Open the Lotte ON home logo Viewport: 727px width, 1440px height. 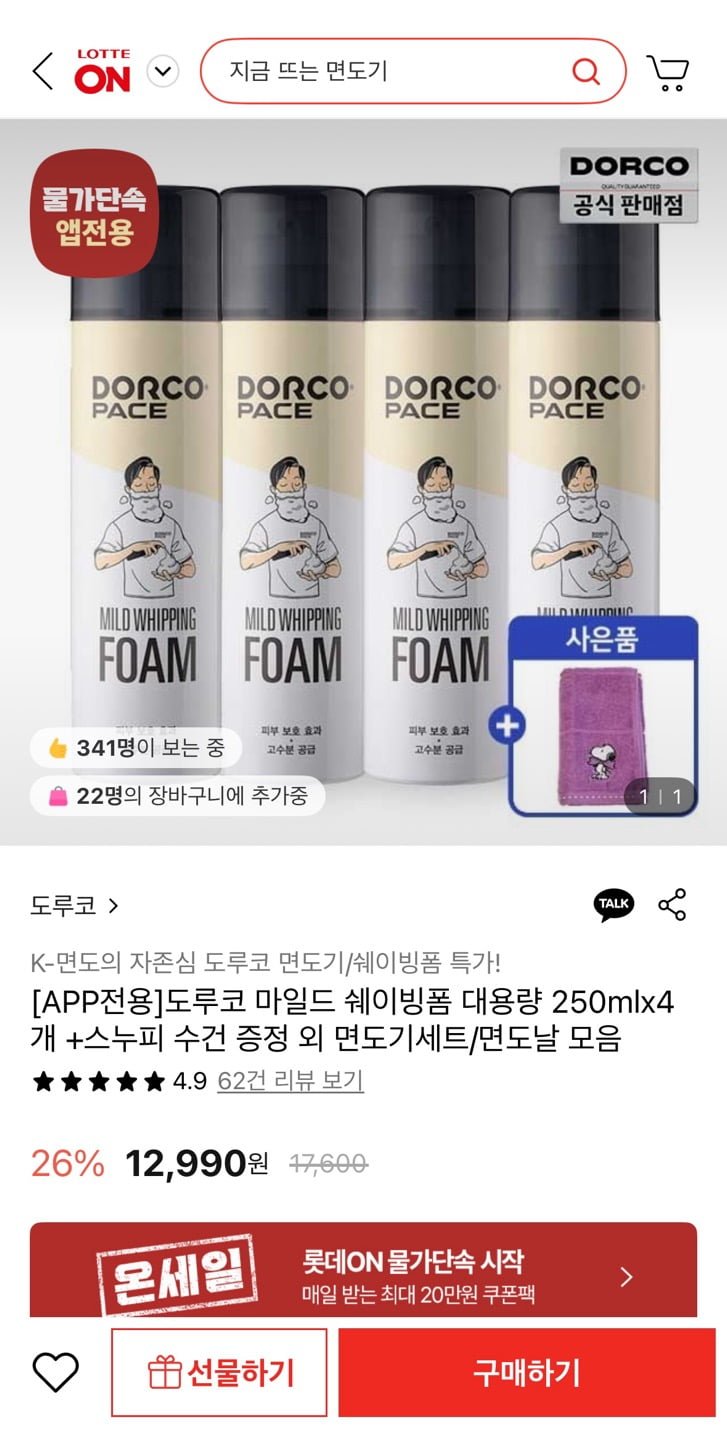[x=103, y=71]
